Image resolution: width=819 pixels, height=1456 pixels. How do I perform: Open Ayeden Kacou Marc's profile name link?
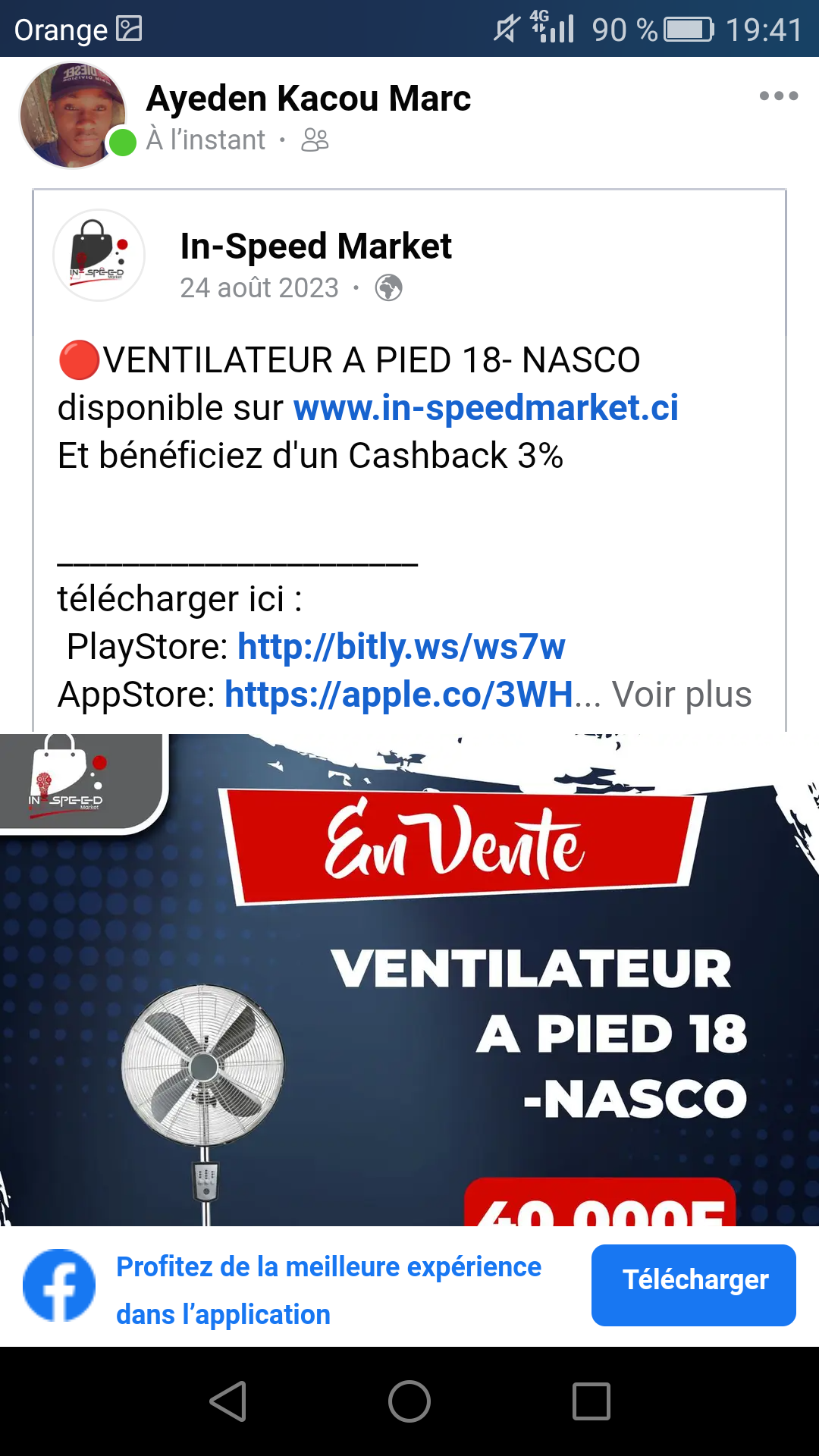coord(308,99)
